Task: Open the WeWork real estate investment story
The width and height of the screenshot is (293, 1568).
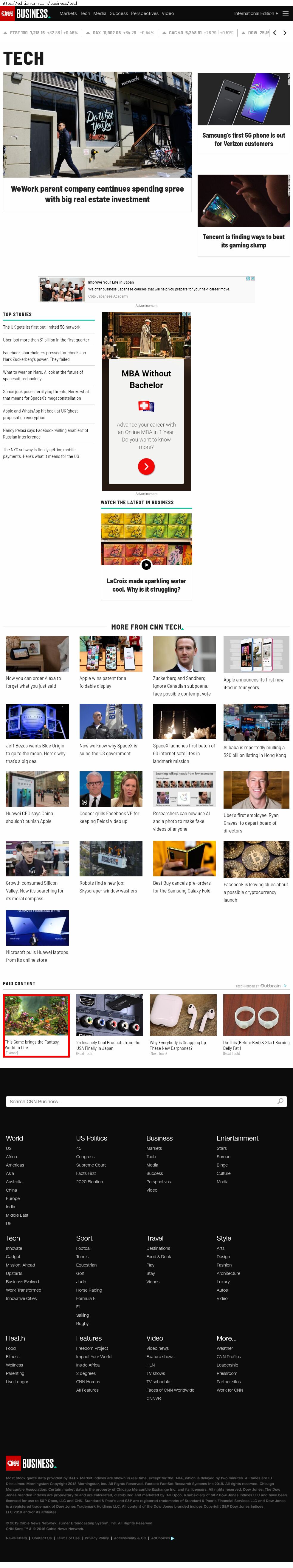Action: coord(97,194)
